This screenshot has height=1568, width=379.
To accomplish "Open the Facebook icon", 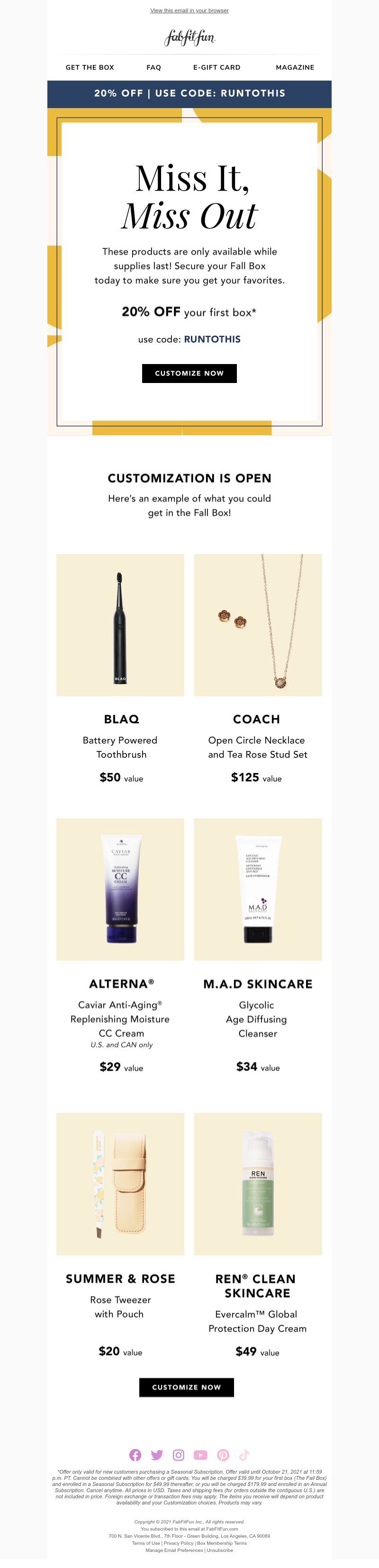I will [x=135, y=1455].
